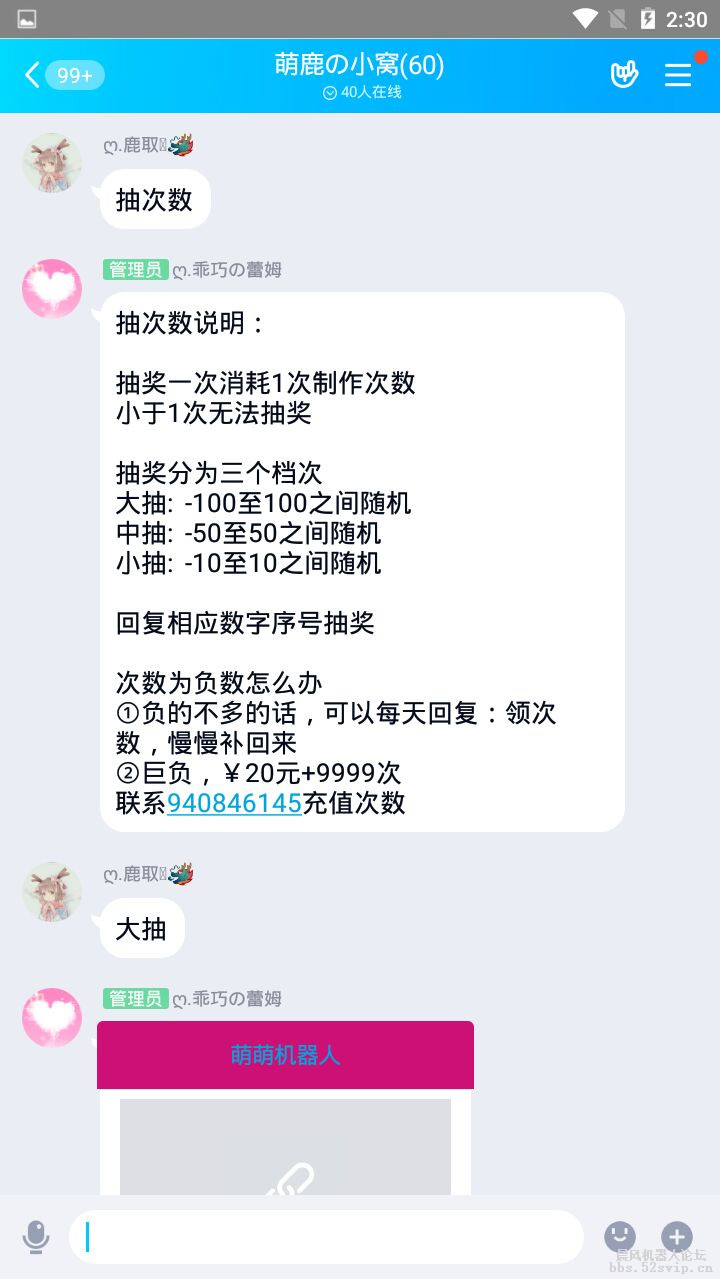Tap the 99+ unread count badge
Screen dimensions: 720x1280
pos(75,75)
